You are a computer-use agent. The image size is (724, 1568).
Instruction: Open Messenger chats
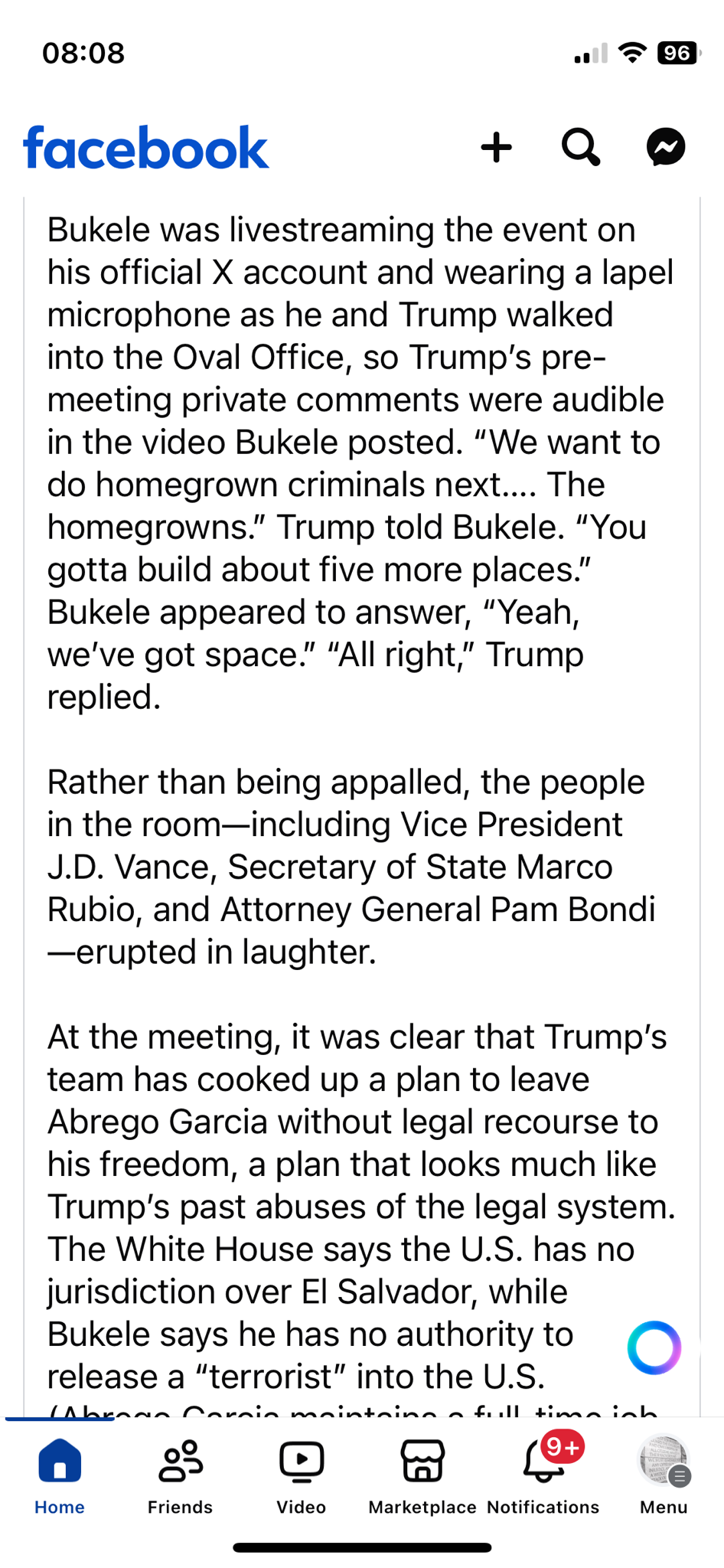click(666, 146)
